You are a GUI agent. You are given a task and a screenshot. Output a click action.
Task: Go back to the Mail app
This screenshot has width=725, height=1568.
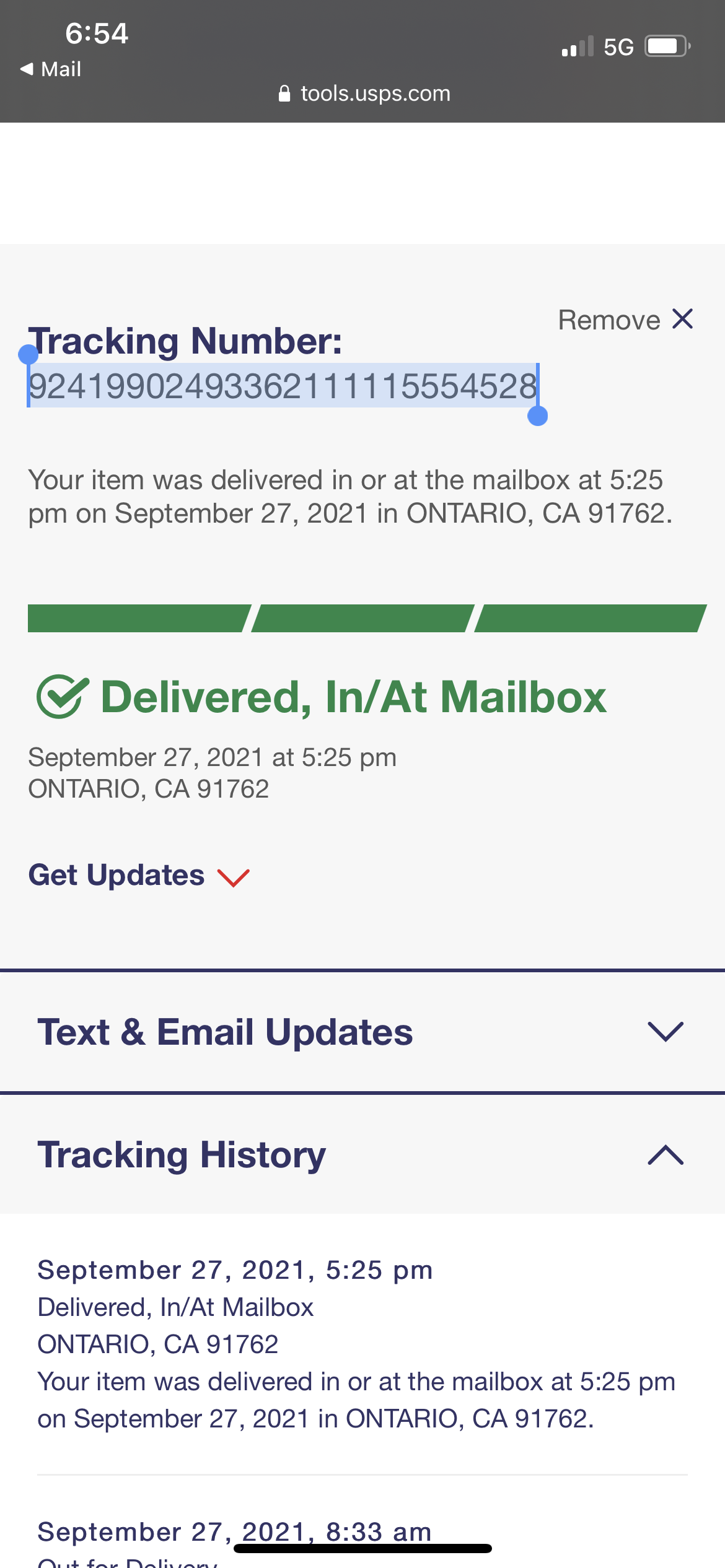pos(51,69)
